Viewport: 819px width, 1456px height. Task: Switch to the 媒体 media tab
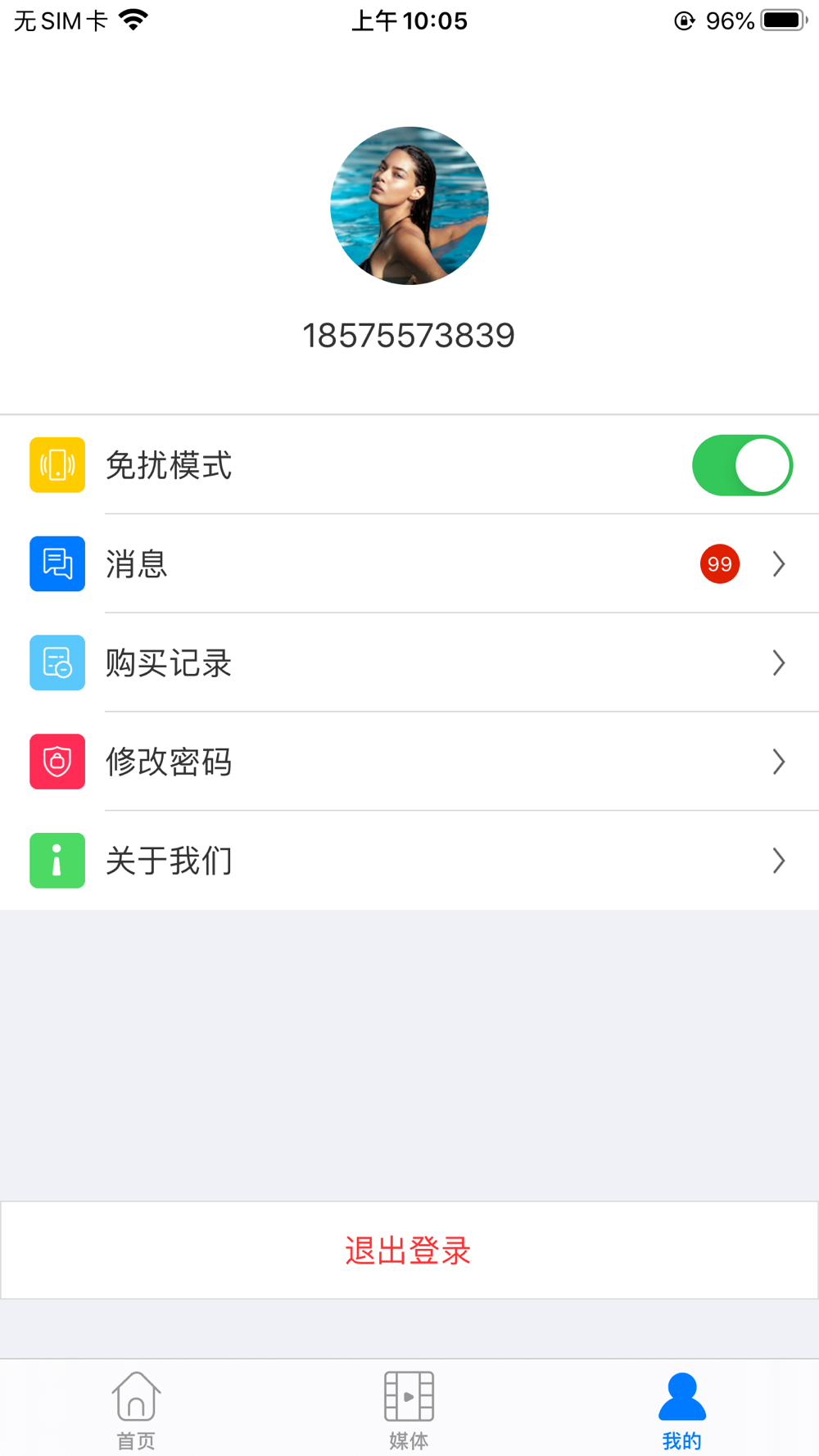point(409,1410)
